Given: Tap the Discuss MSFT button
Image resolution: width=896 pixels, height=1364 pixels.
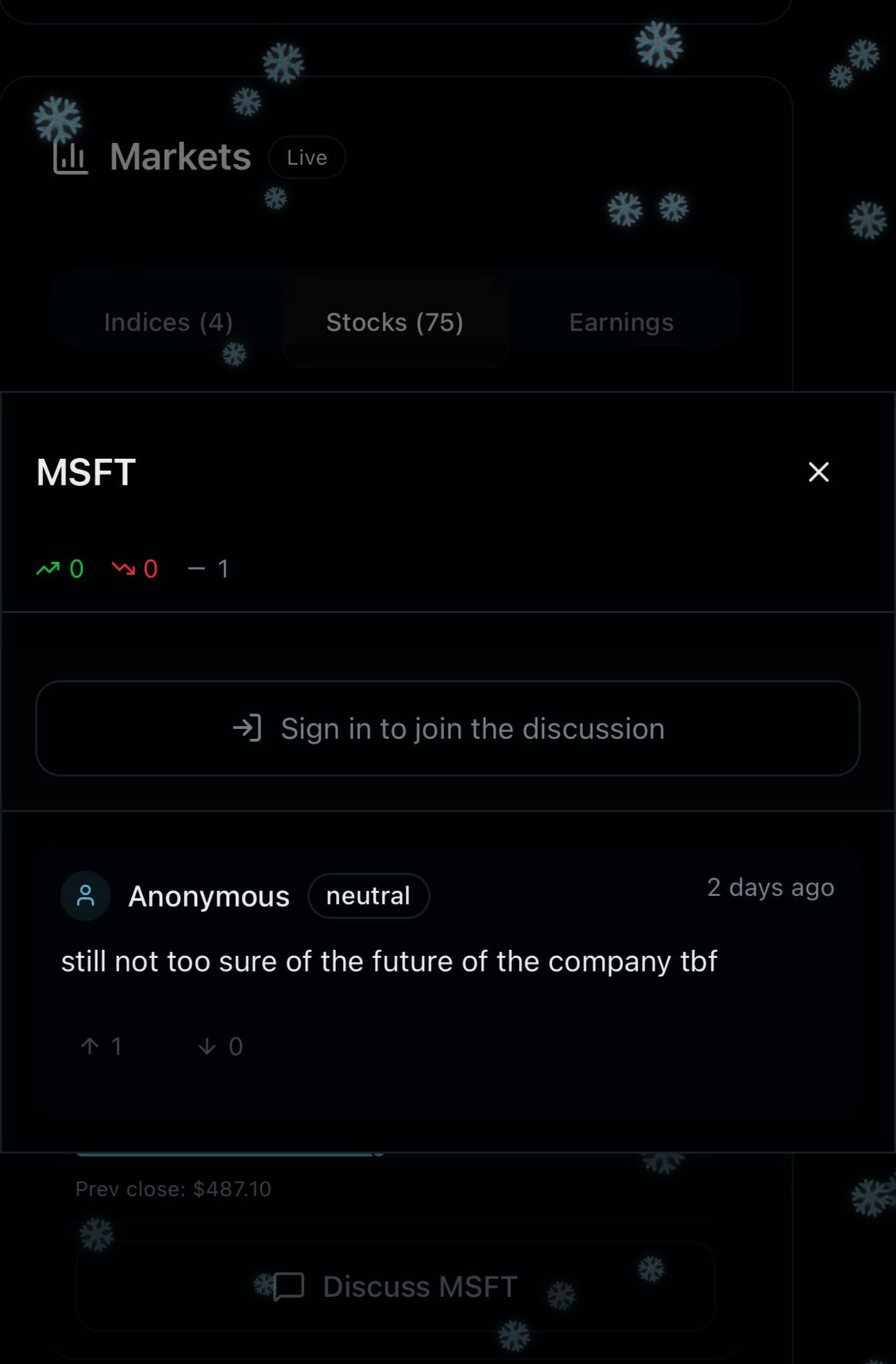Looking at the screenshot, I should (395, 1286).
